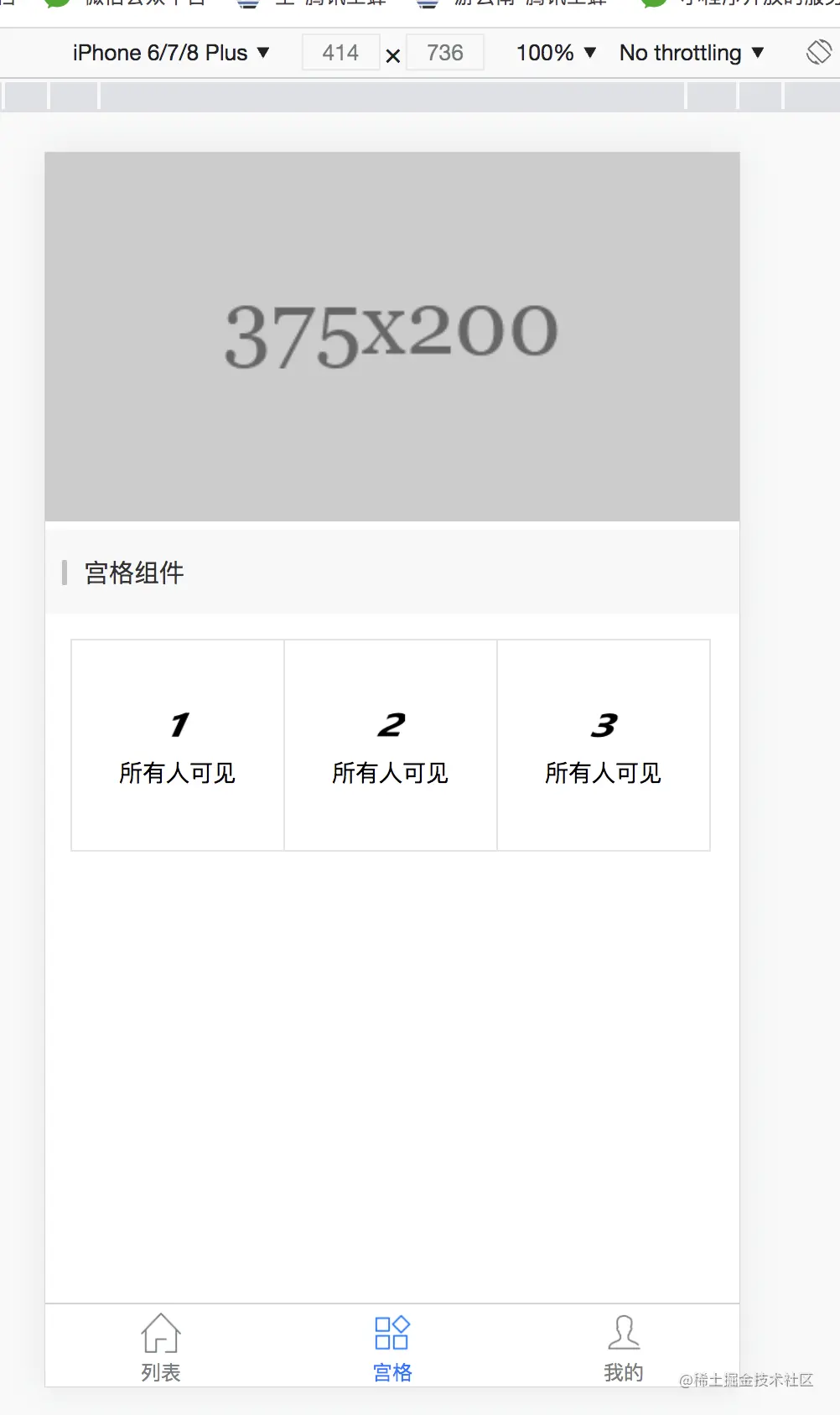The width and height of the screenshot is (840, 1415).
Task: Edit the viewport width field 414
Action: 340,53
